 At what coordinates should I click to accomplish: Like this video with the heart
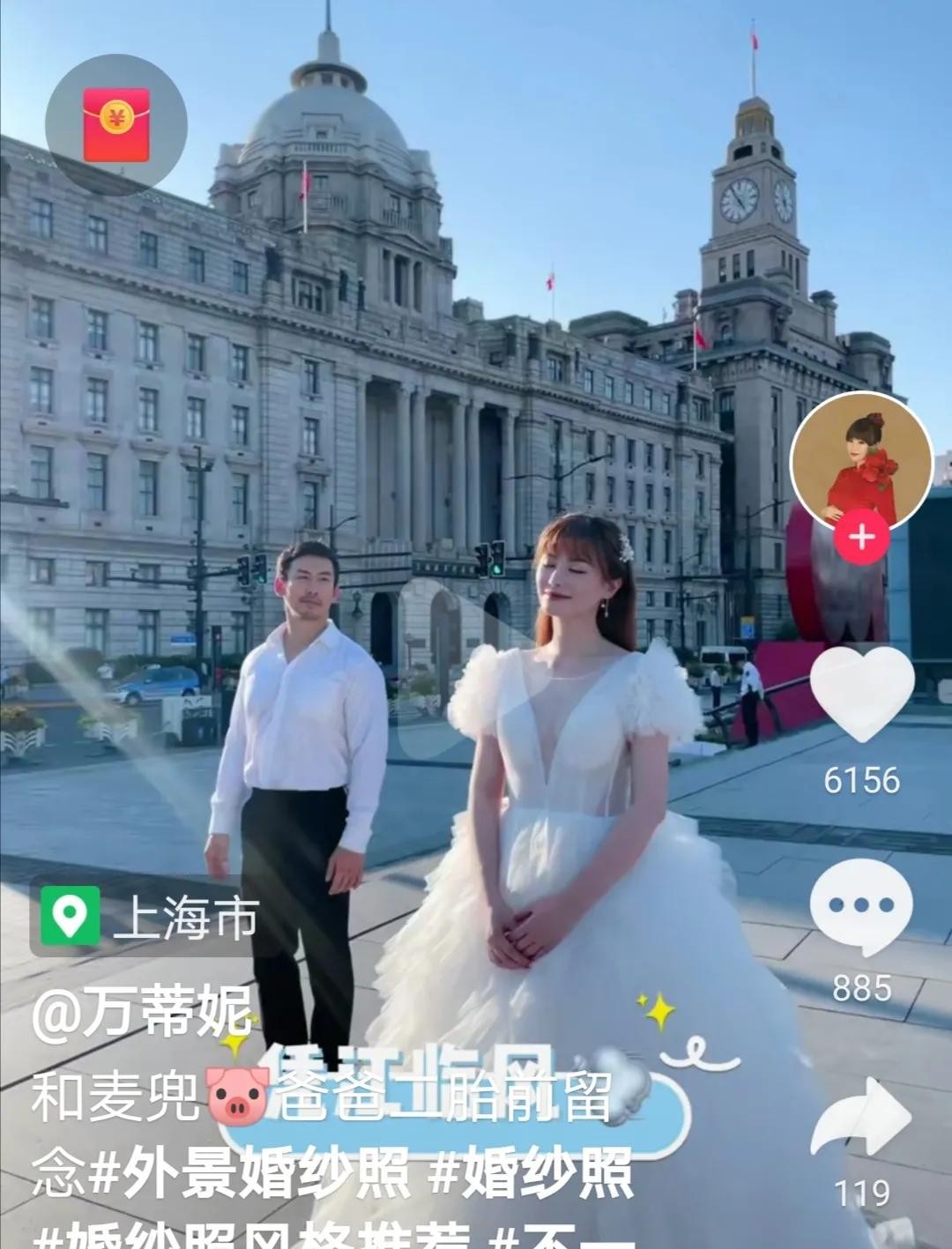tap(861, 694)
